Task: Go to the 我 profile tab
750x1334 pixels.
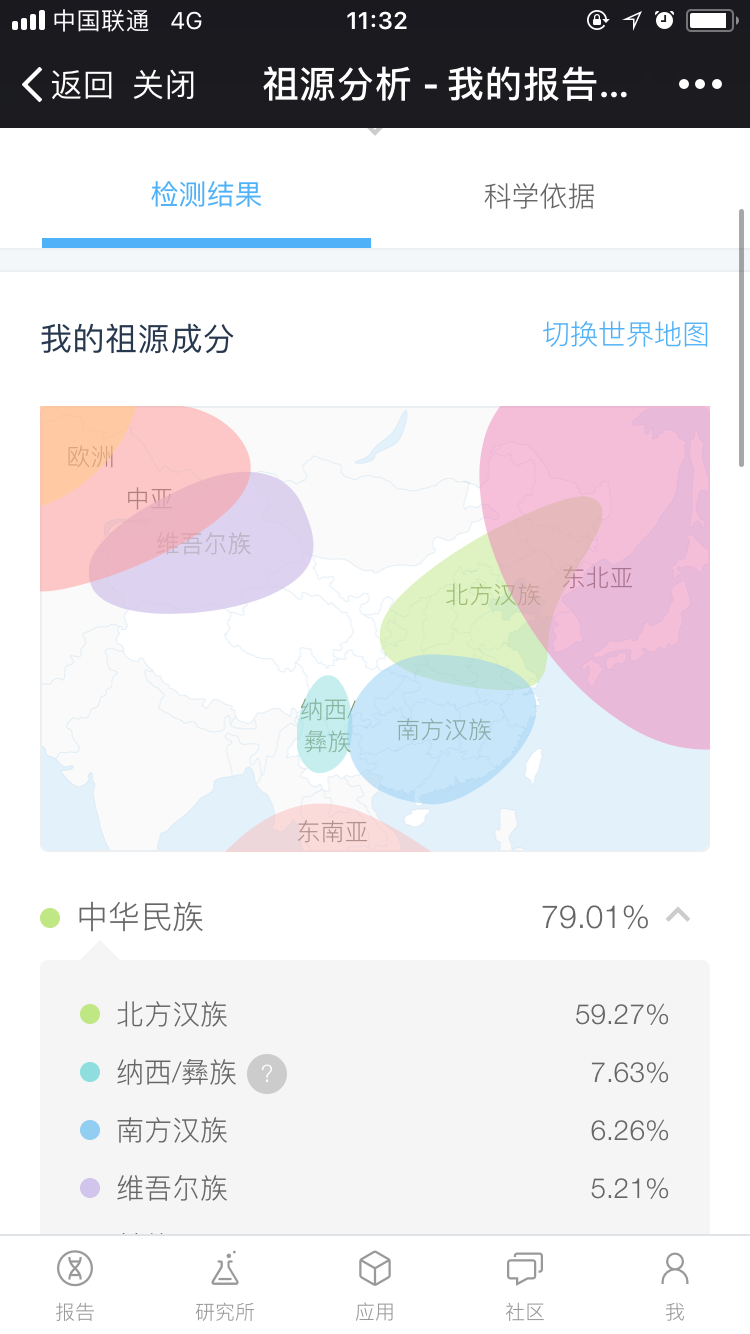Action: [x=675, y=1284]
